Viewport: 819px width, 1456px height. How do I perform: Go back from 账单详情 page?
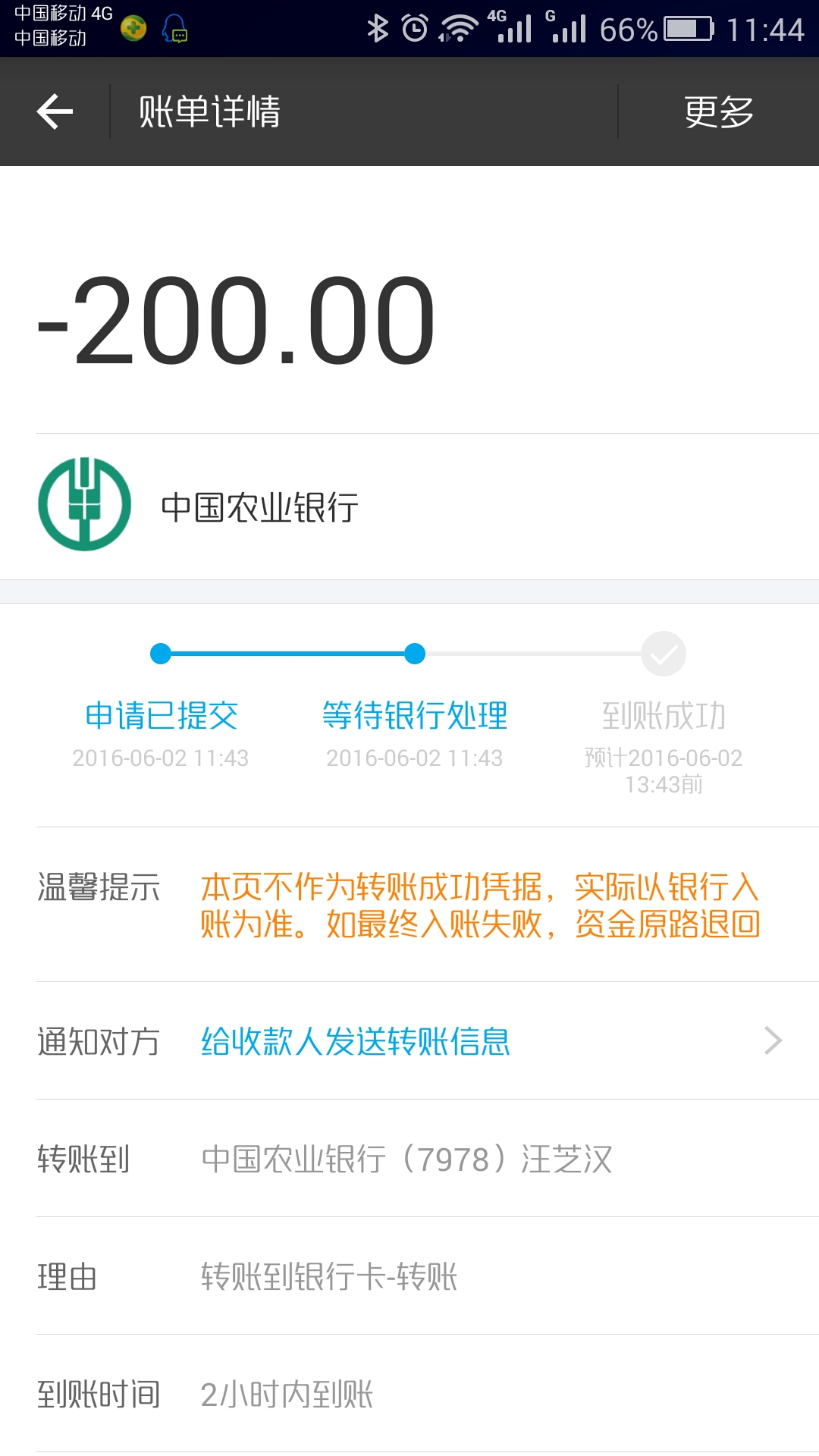click(x=55, y=111)
